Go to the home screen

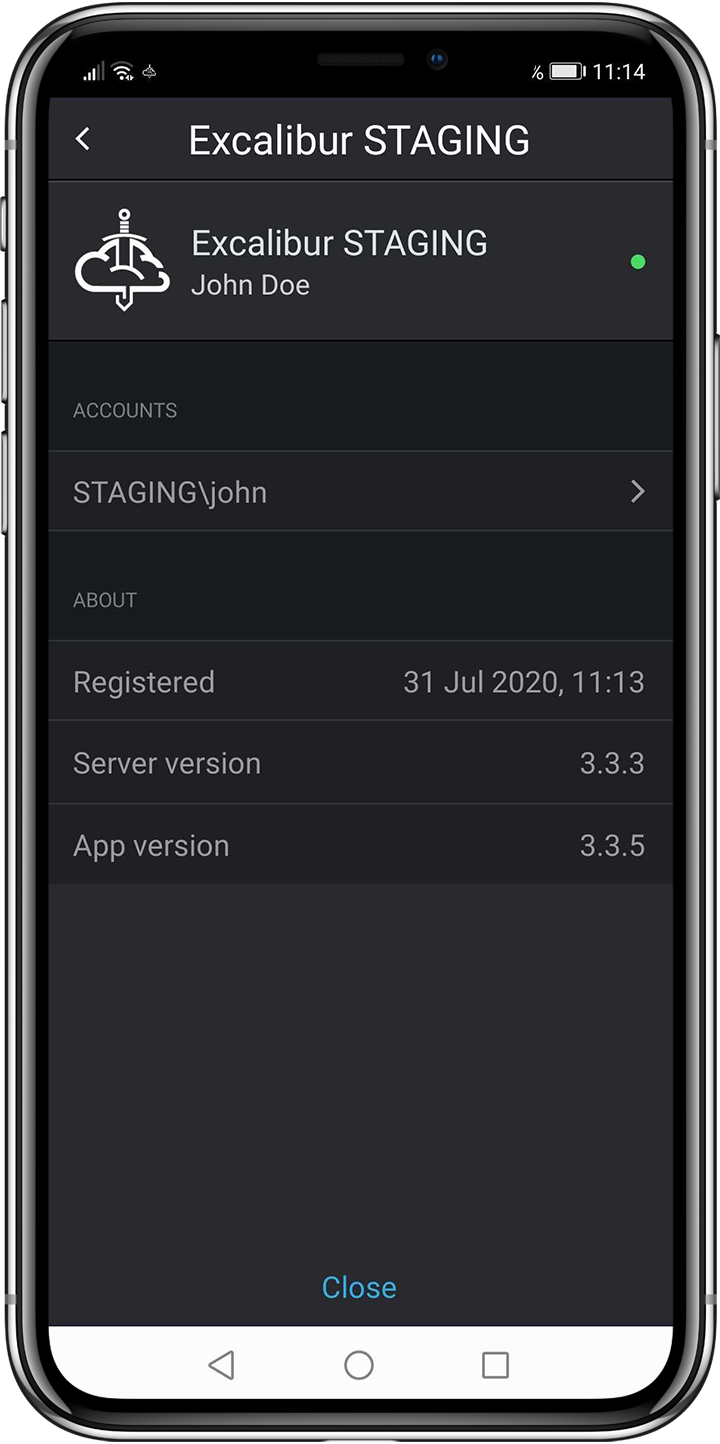point(359,1365)
